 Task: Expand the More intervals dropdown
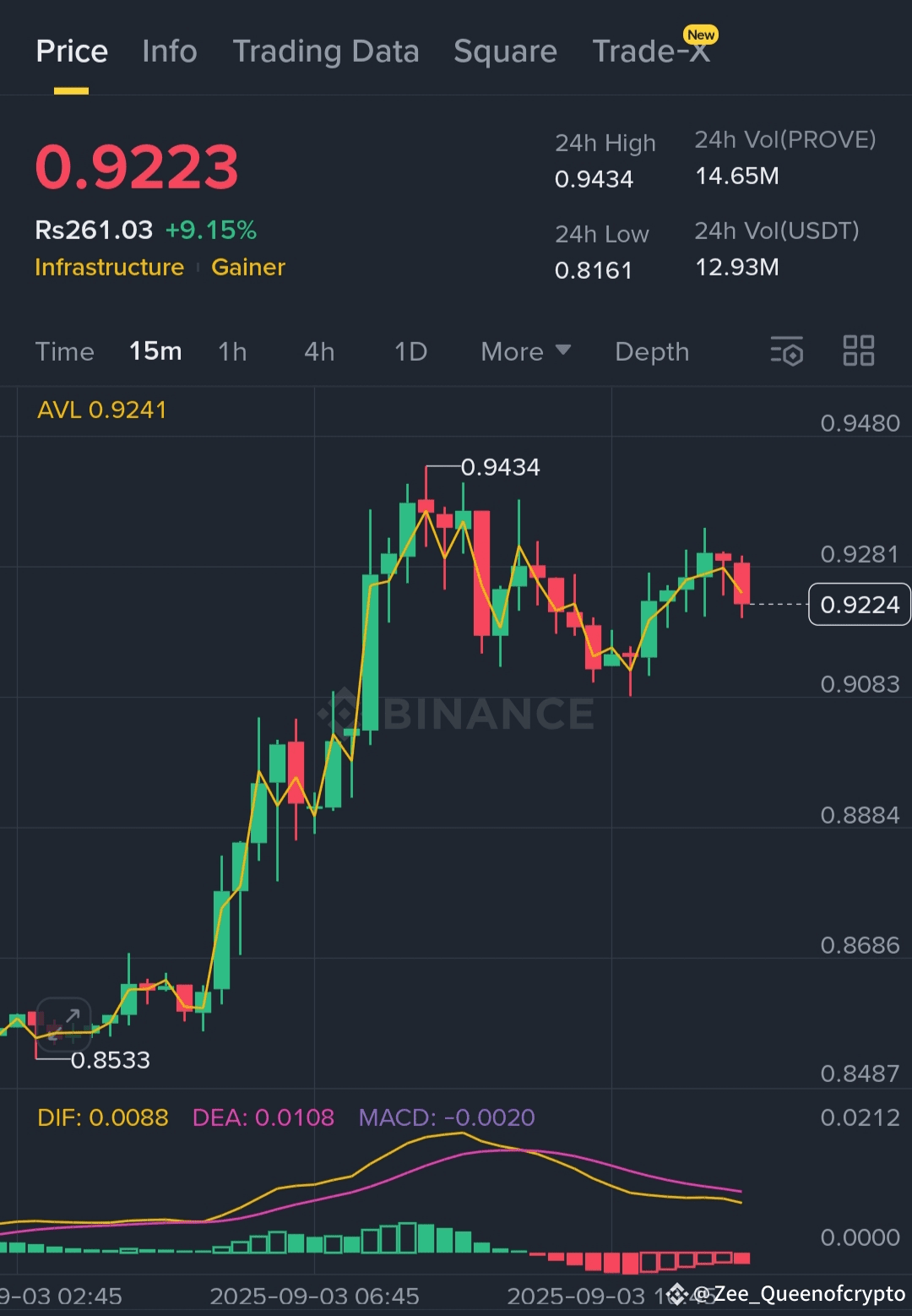point(525,351)
